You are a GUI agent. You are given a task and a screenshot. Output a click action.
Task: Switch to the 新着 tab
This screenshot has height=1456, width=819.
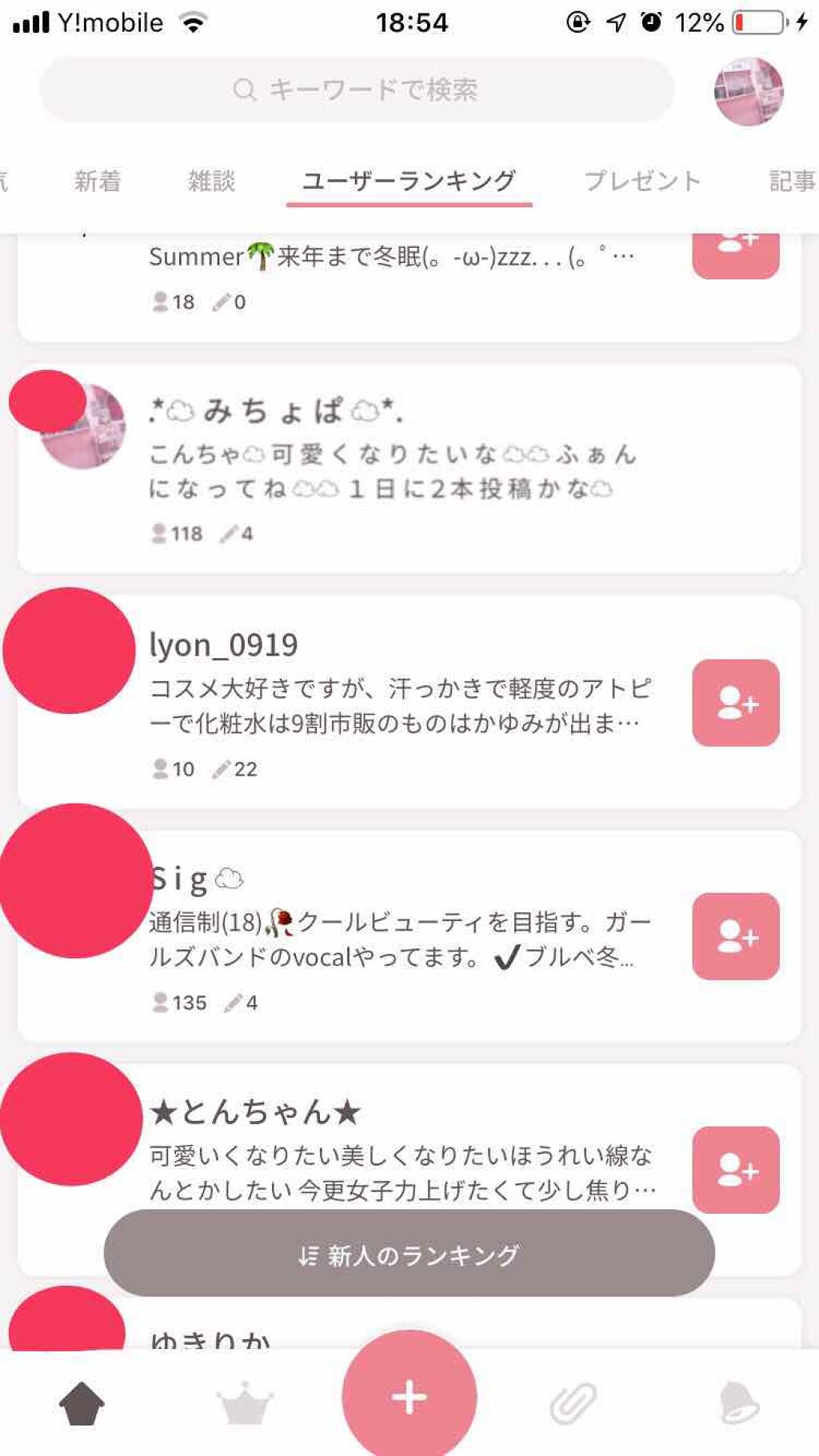point(97,182)
